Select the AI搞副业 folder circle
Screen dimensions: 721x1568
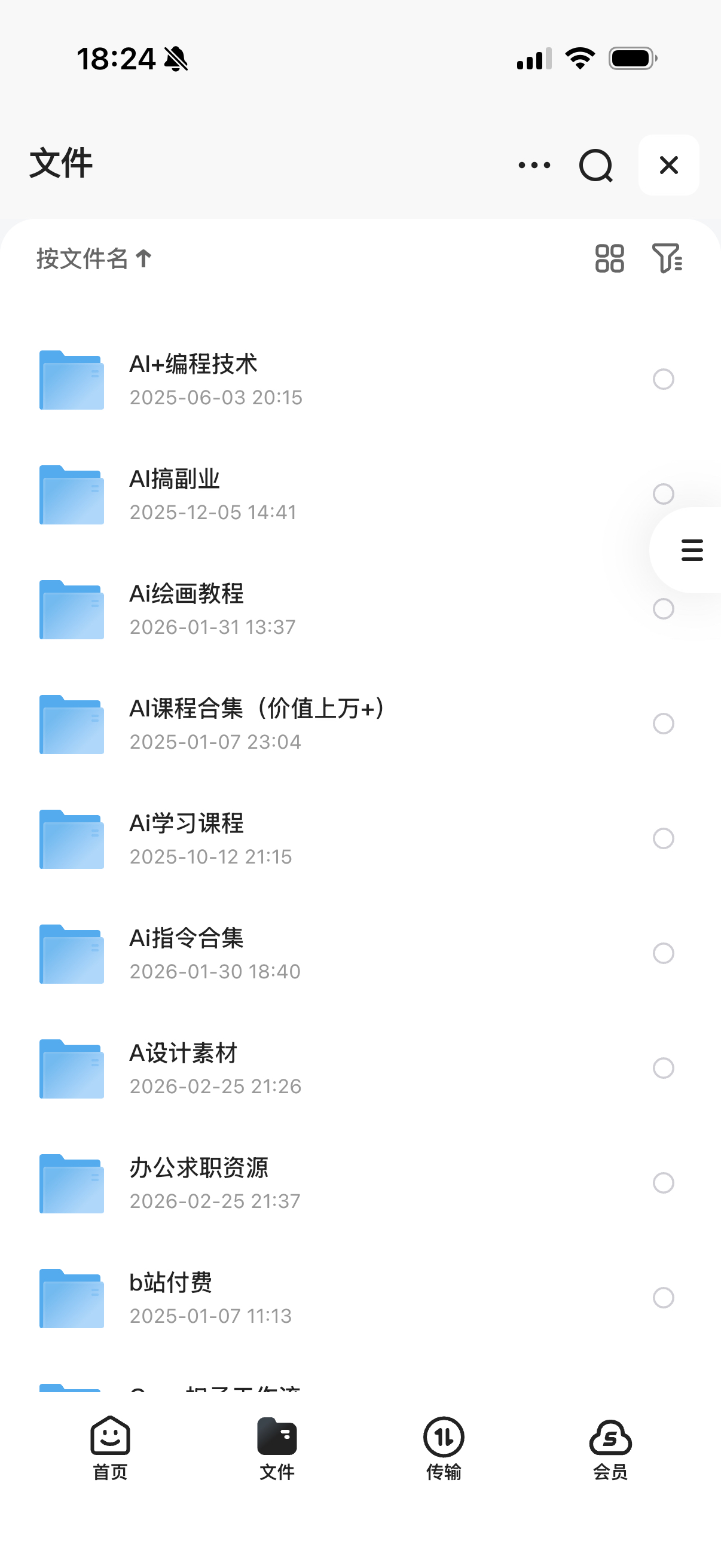[x=663, y=493]
